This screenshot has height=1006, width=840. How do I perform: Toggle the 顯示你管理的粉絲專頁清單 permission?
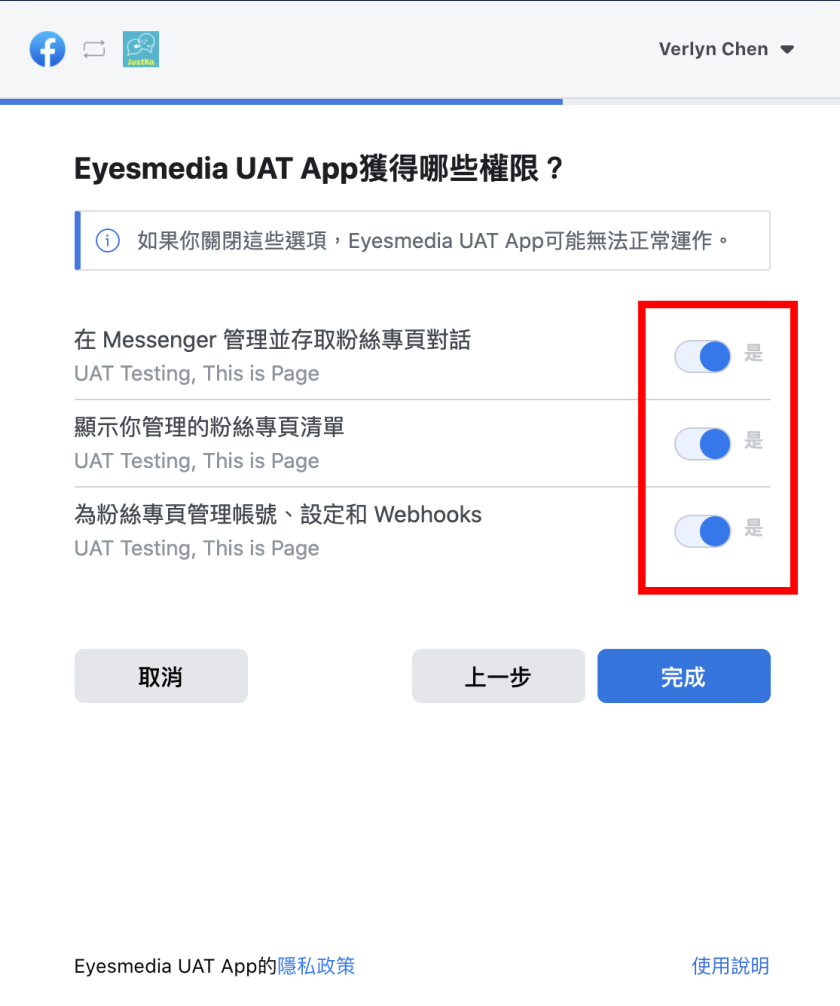[703, 443]
